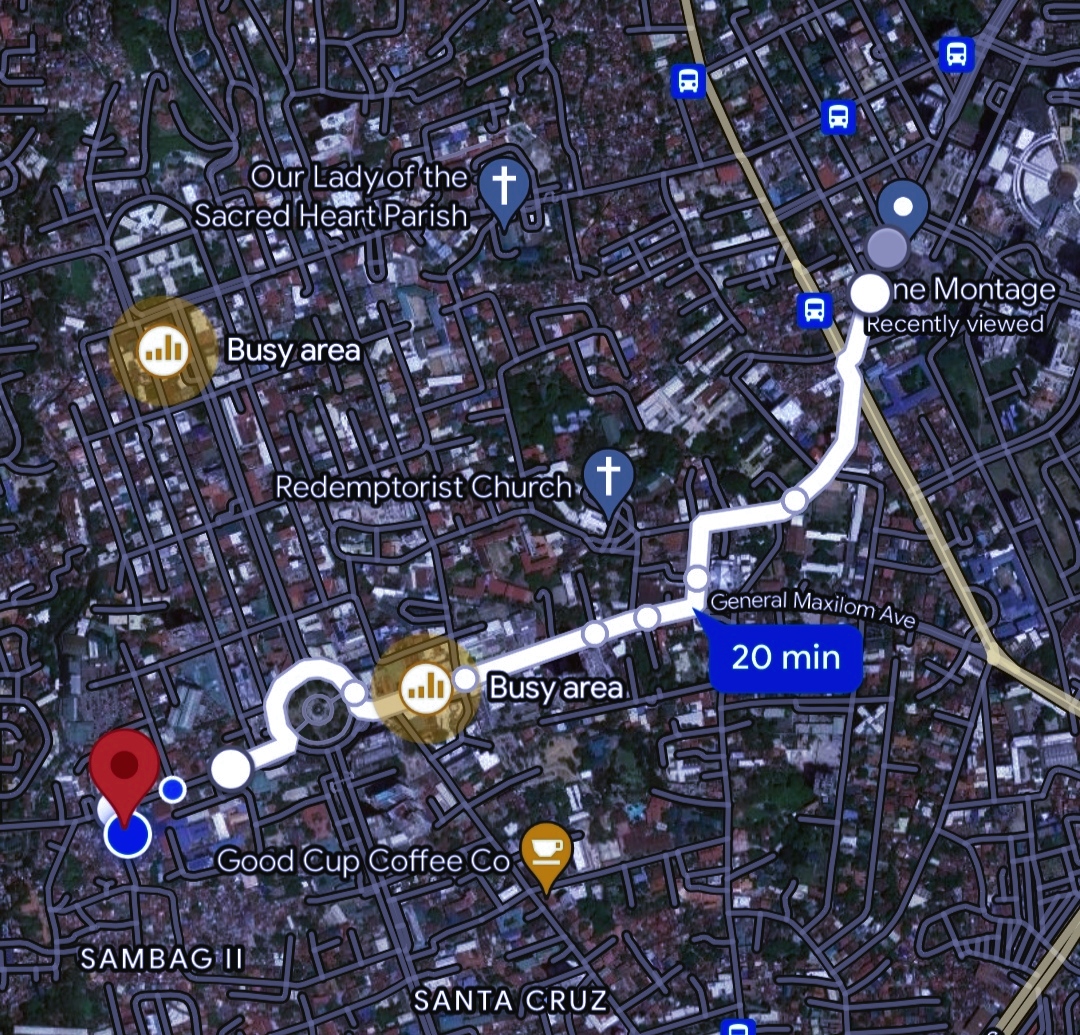
Task: View the Good Cup Coffee Co pin
Action: pos(546,853)
